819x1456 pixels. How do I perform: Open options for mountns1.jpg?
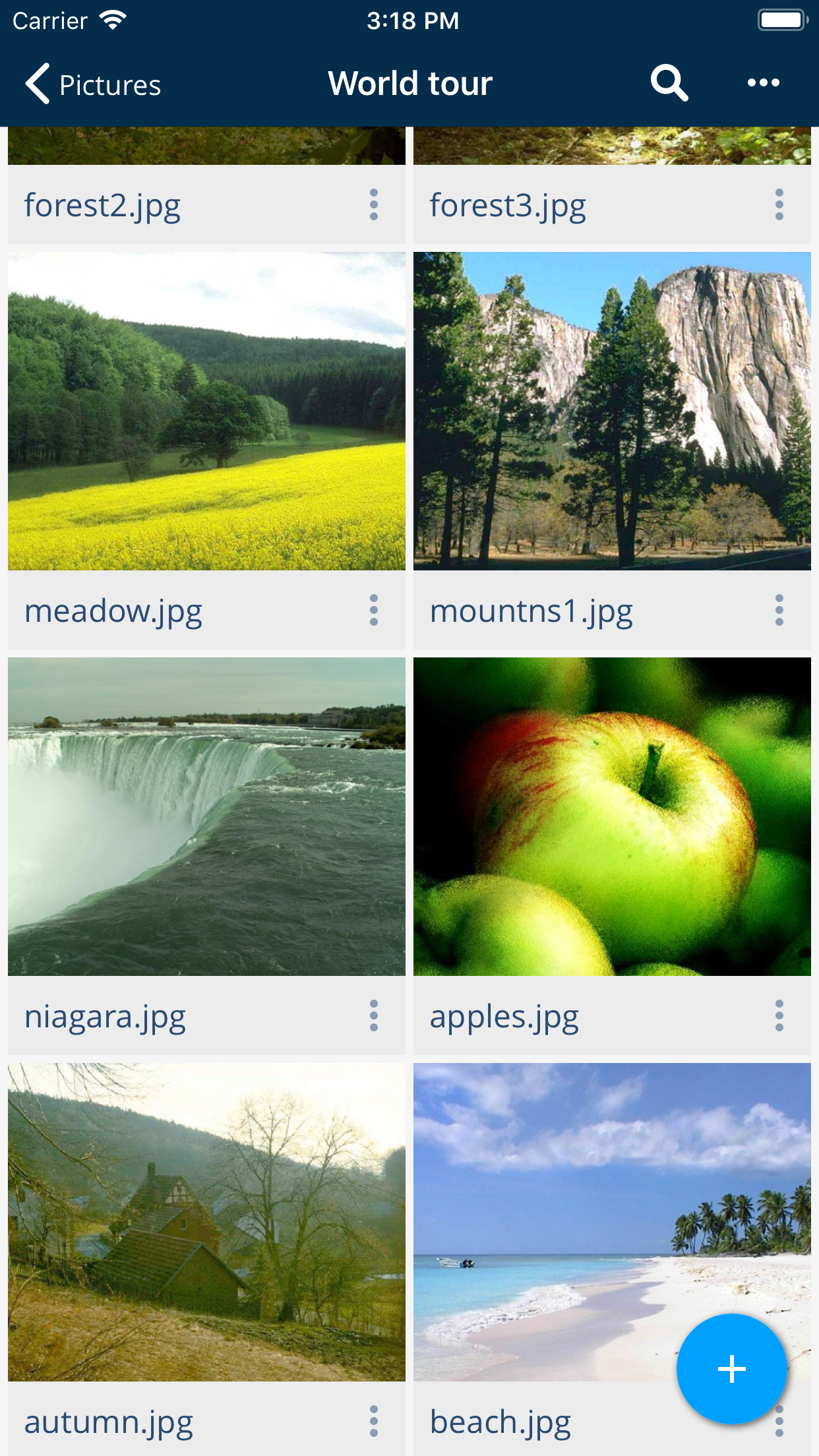click(779, 611)
